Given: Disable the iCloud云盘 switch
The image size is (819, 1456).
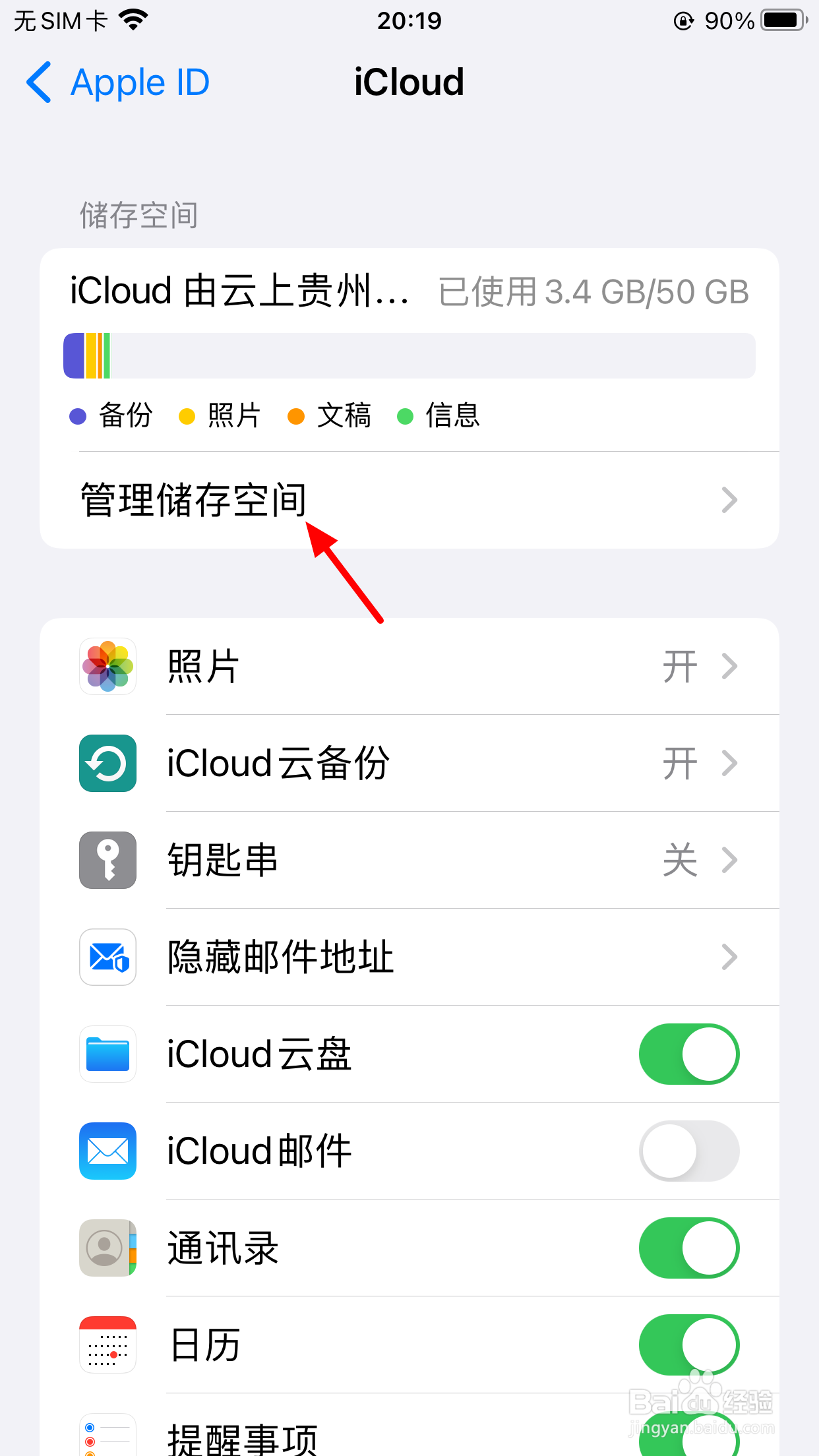Looking at the screenshot, I should click(x=688, y=1054).
